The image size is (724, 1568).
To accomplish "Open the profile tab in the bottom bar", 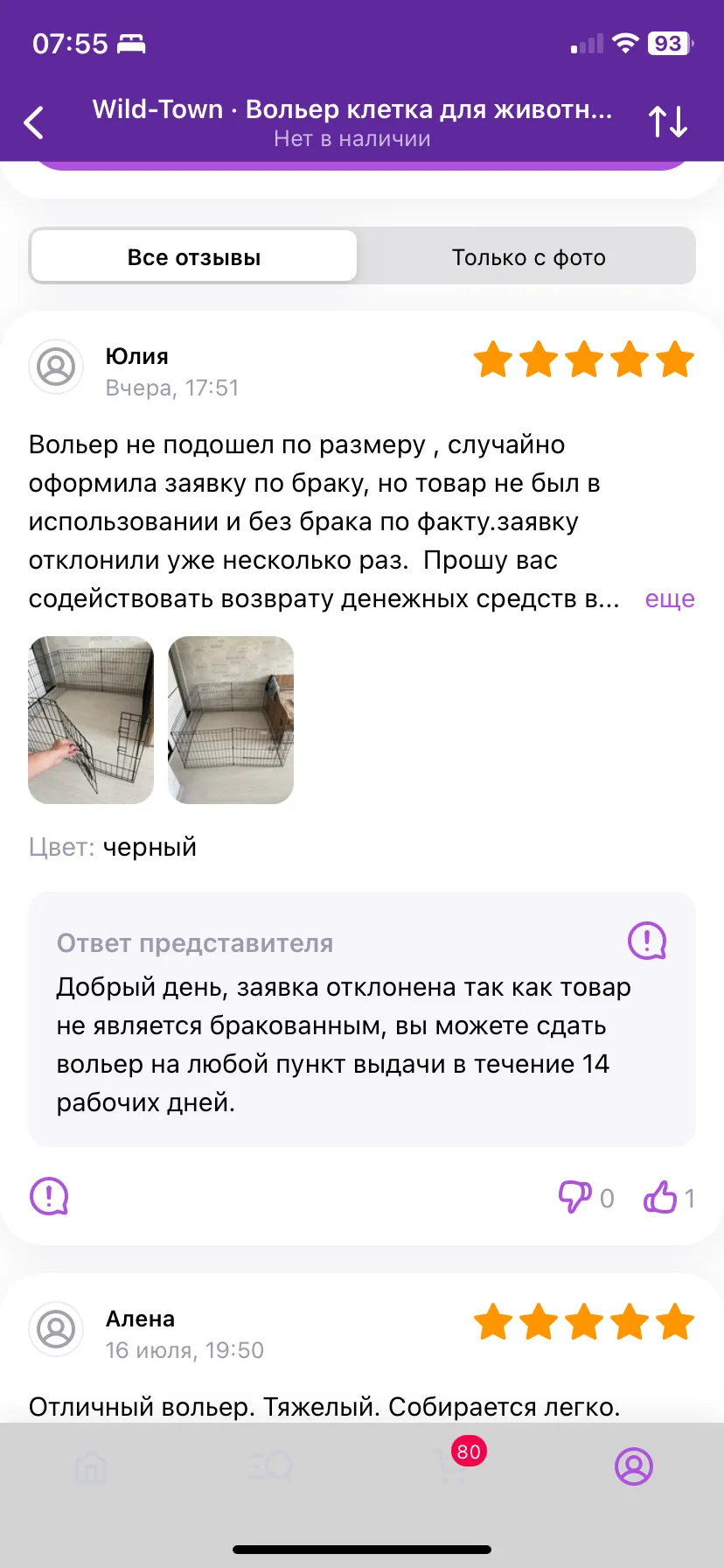I will coord(634,1466).
